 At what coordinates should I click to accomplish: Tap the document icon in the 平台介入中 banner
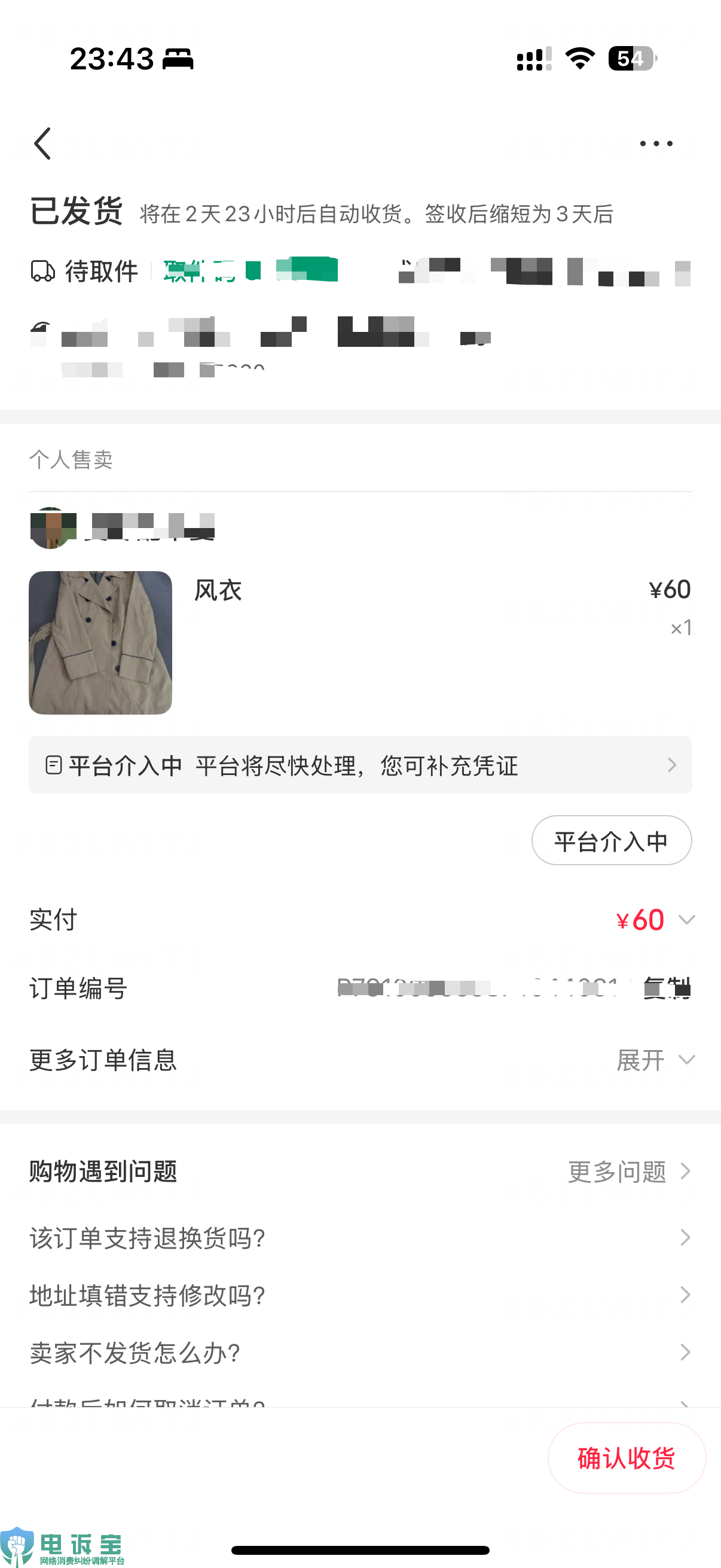(54, 765)
